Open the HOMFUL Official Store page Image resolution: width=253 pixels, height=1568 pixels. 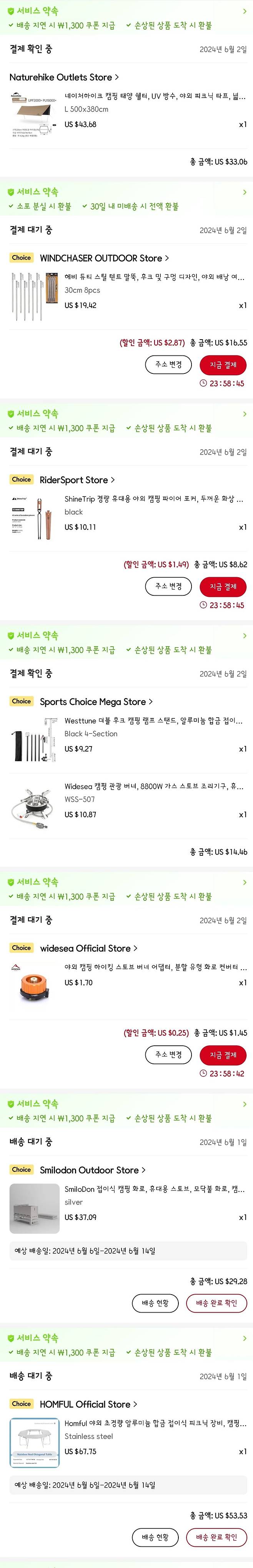(x=88, y=1404)
